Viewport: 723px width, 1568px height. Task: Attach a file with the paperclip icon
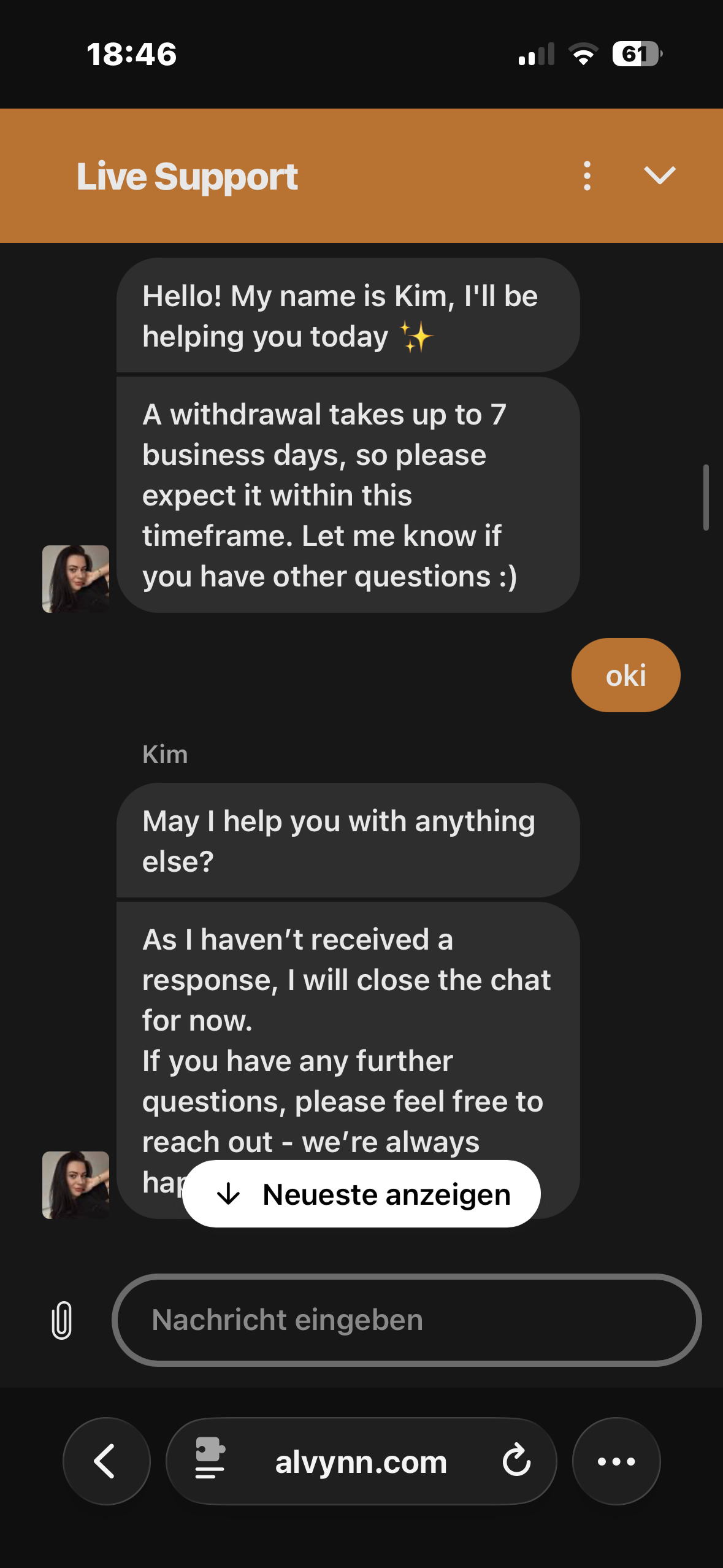click(61, 1320)
